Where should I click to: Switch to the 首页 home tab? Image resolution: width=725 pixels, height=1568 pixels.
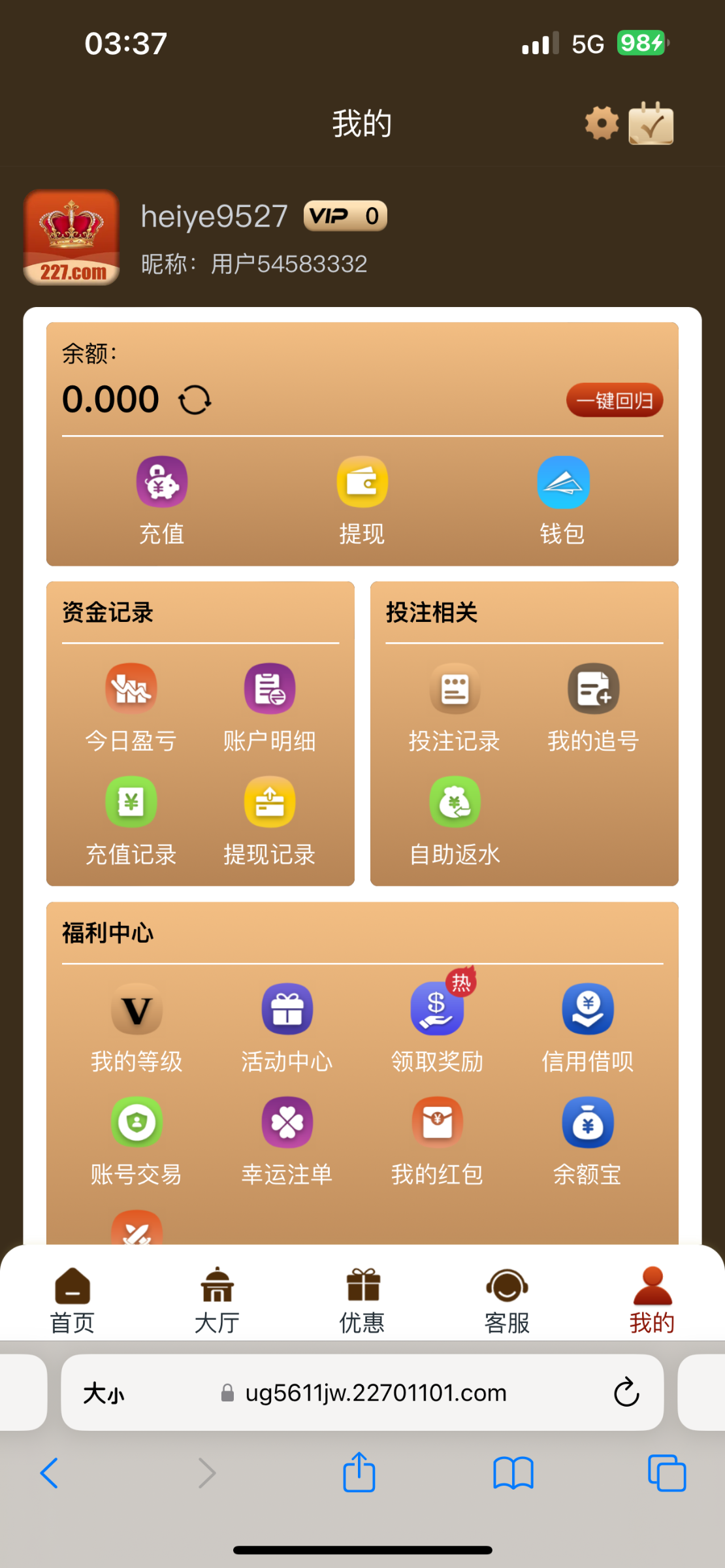coord(72,1300)
